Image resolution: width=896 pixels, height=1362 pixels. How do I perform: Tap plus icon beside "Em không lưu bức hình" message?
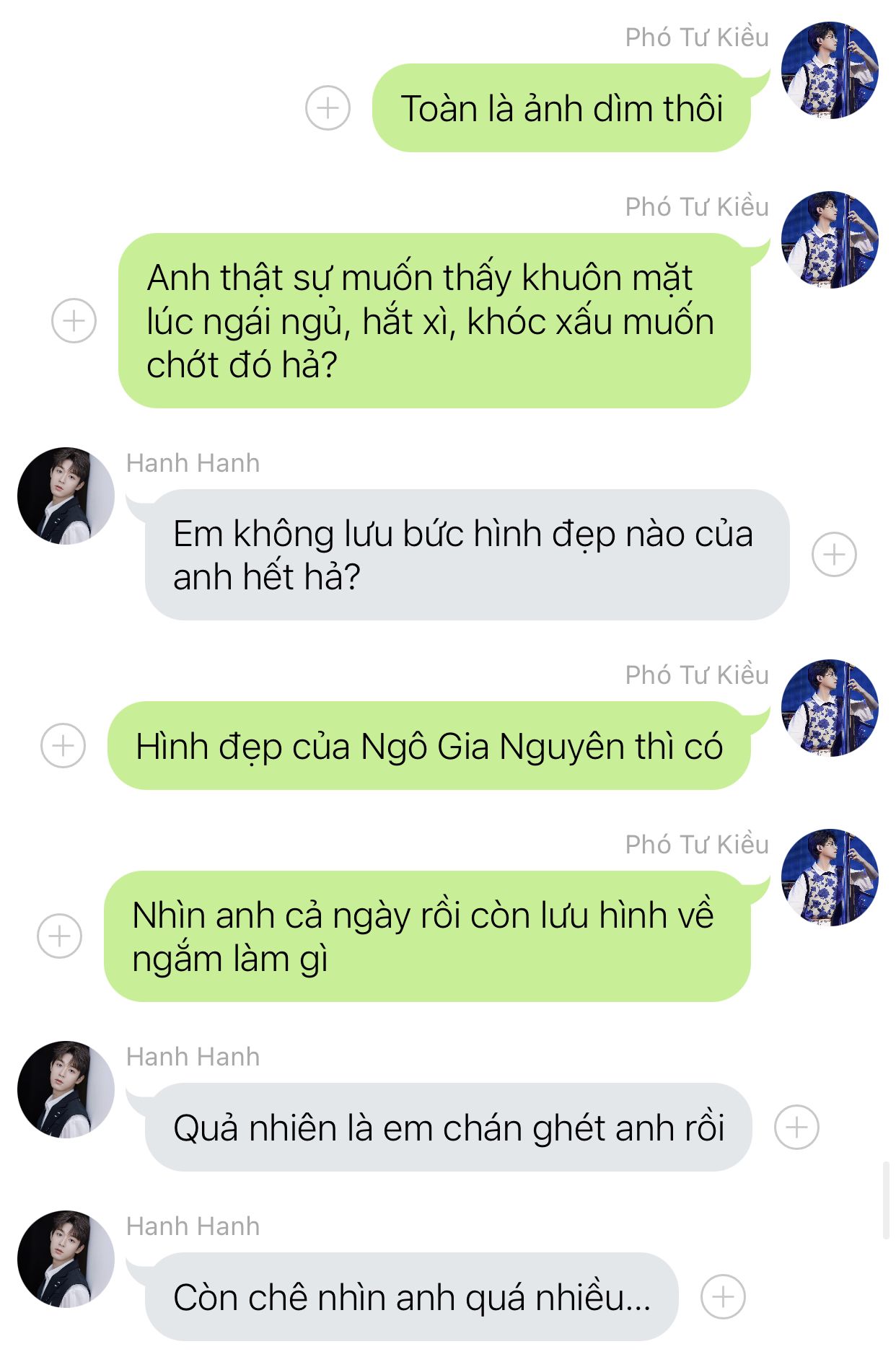click(x=834, y=554)
